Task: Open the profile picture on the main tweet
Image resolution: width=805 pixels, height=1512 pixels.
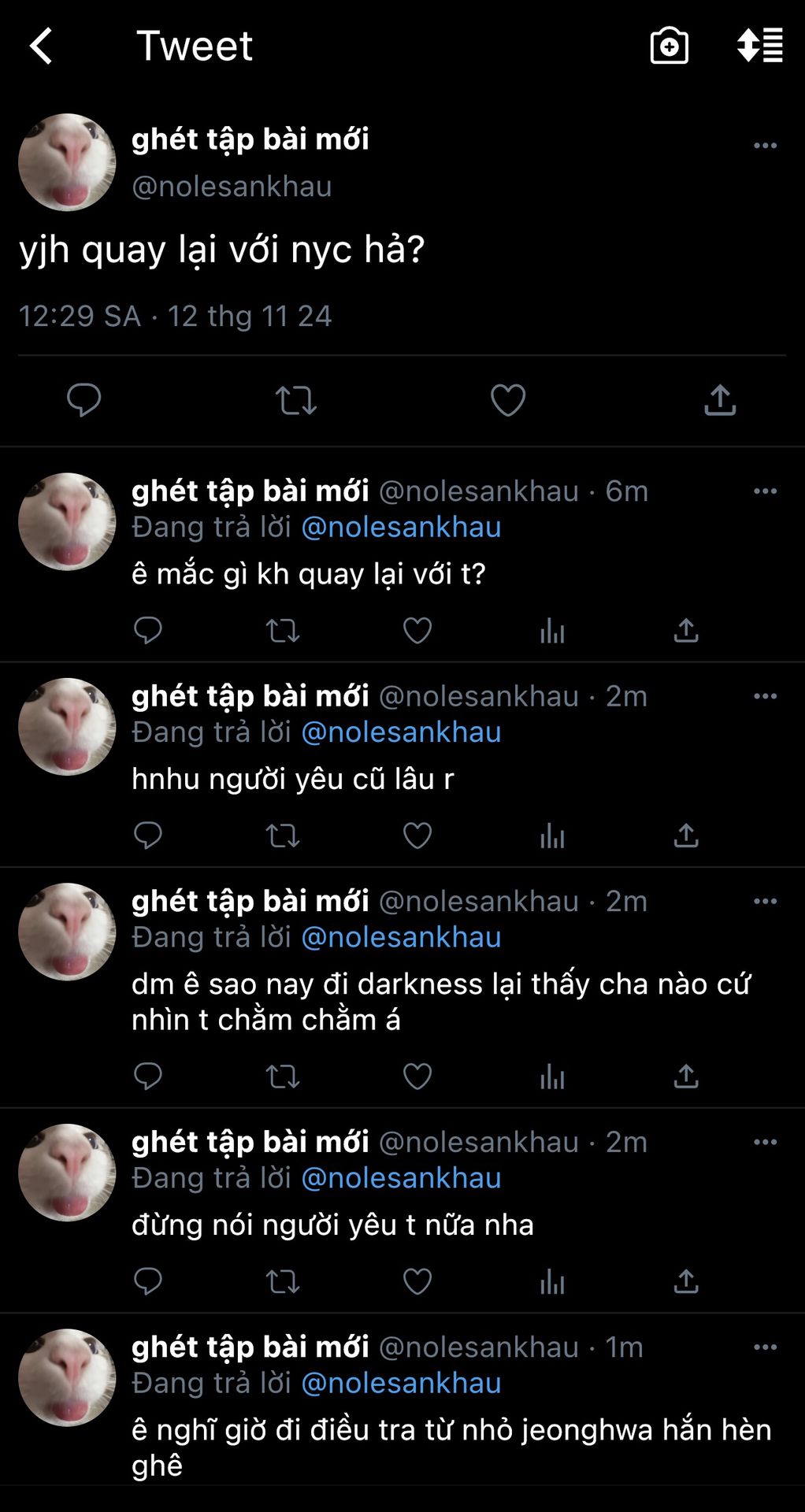Action: click(67, 162)
